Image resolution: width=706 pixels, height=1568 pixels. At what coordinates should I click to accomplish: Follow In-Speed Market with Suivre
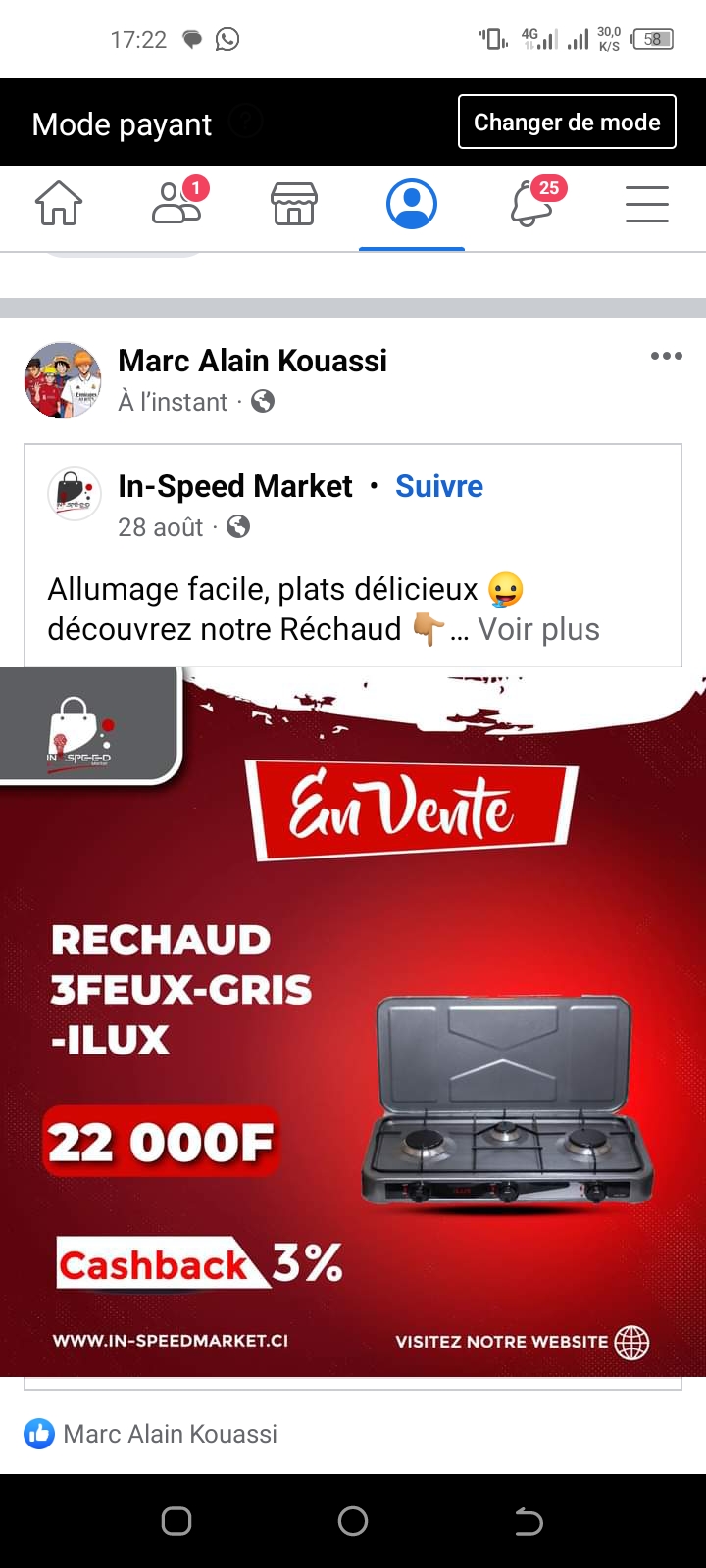(438, 486)
